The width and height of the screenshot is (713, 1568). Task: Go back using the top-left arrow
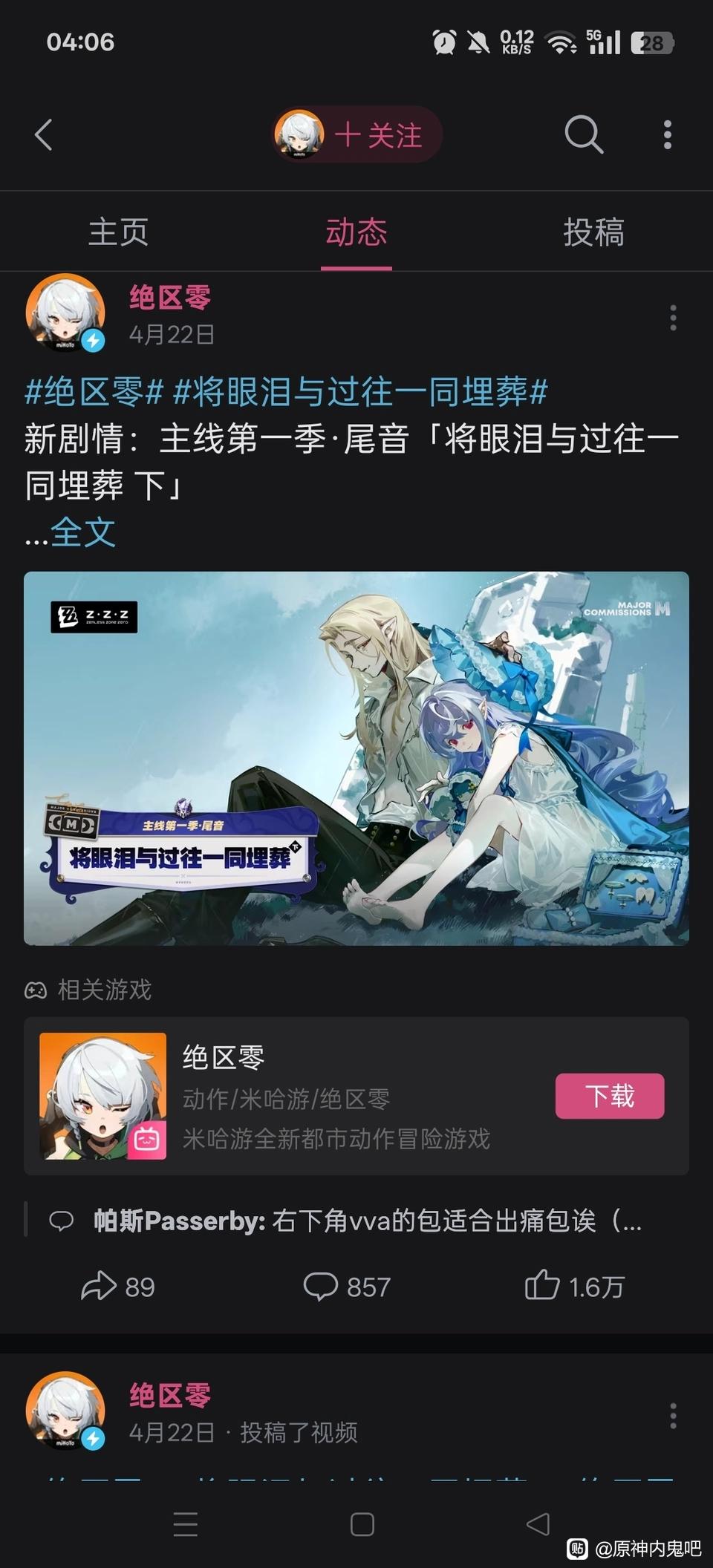pyautogui.click(x=44, y=135)
